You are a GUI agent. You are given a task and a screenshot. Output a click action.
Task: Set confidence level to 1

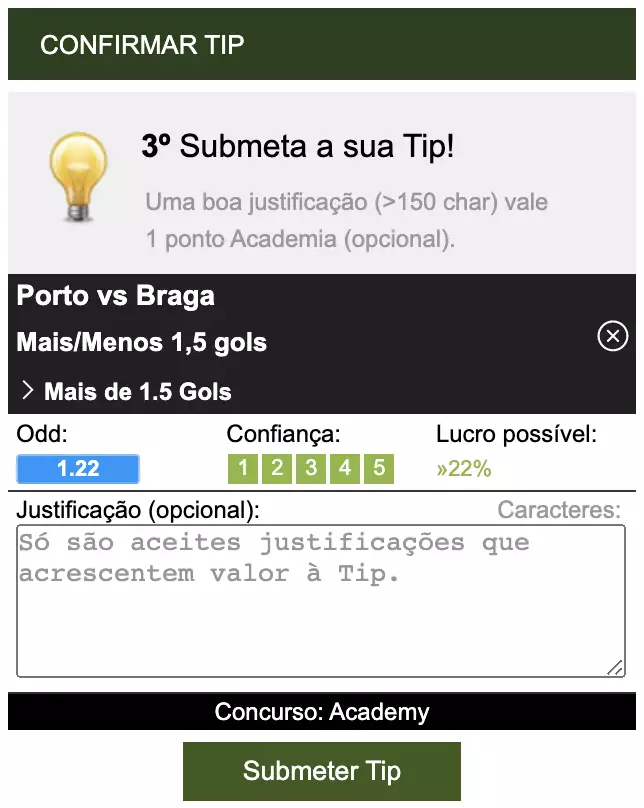click(243, 468)
